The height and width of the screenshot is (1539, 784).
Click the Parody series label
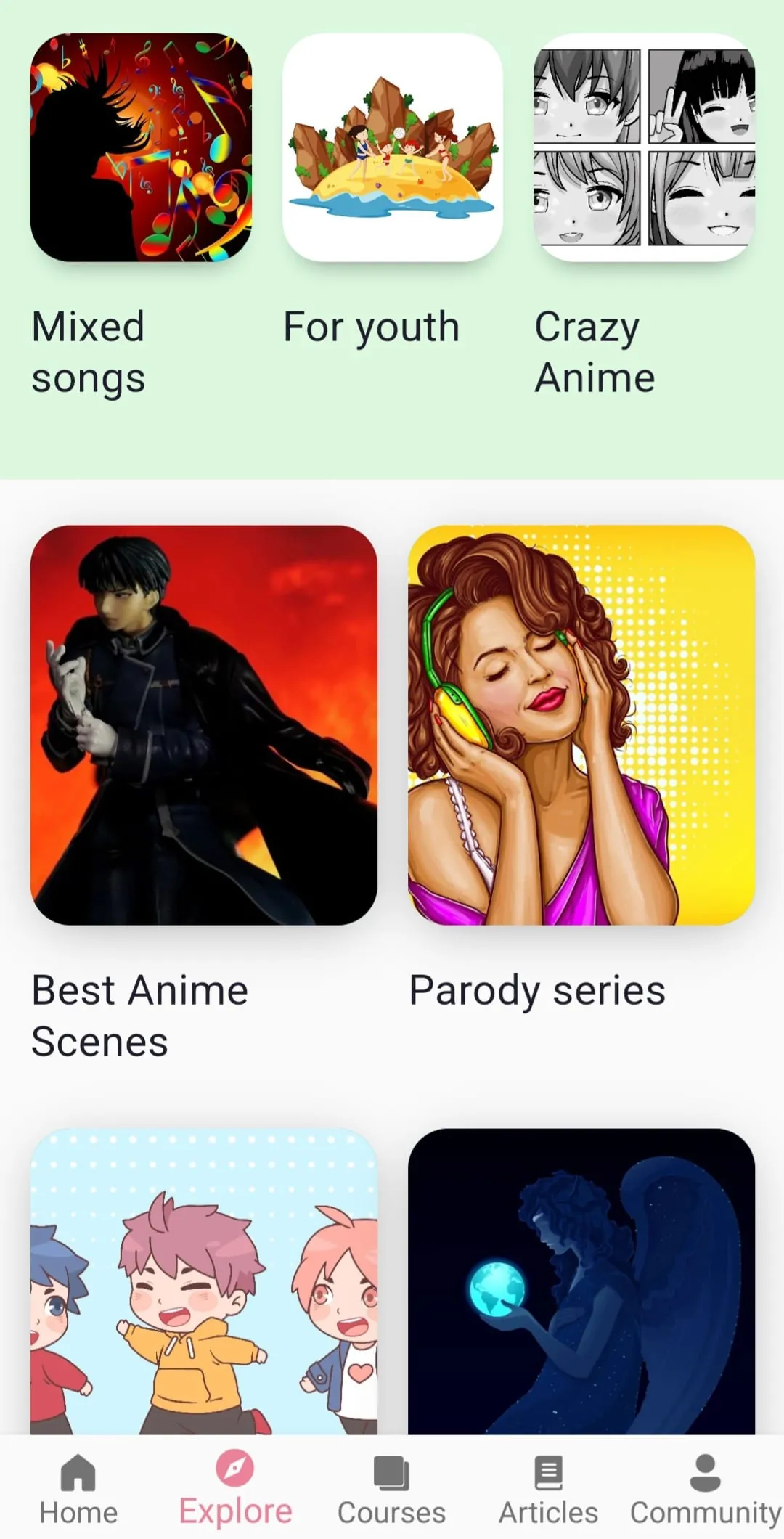point(536,989)
